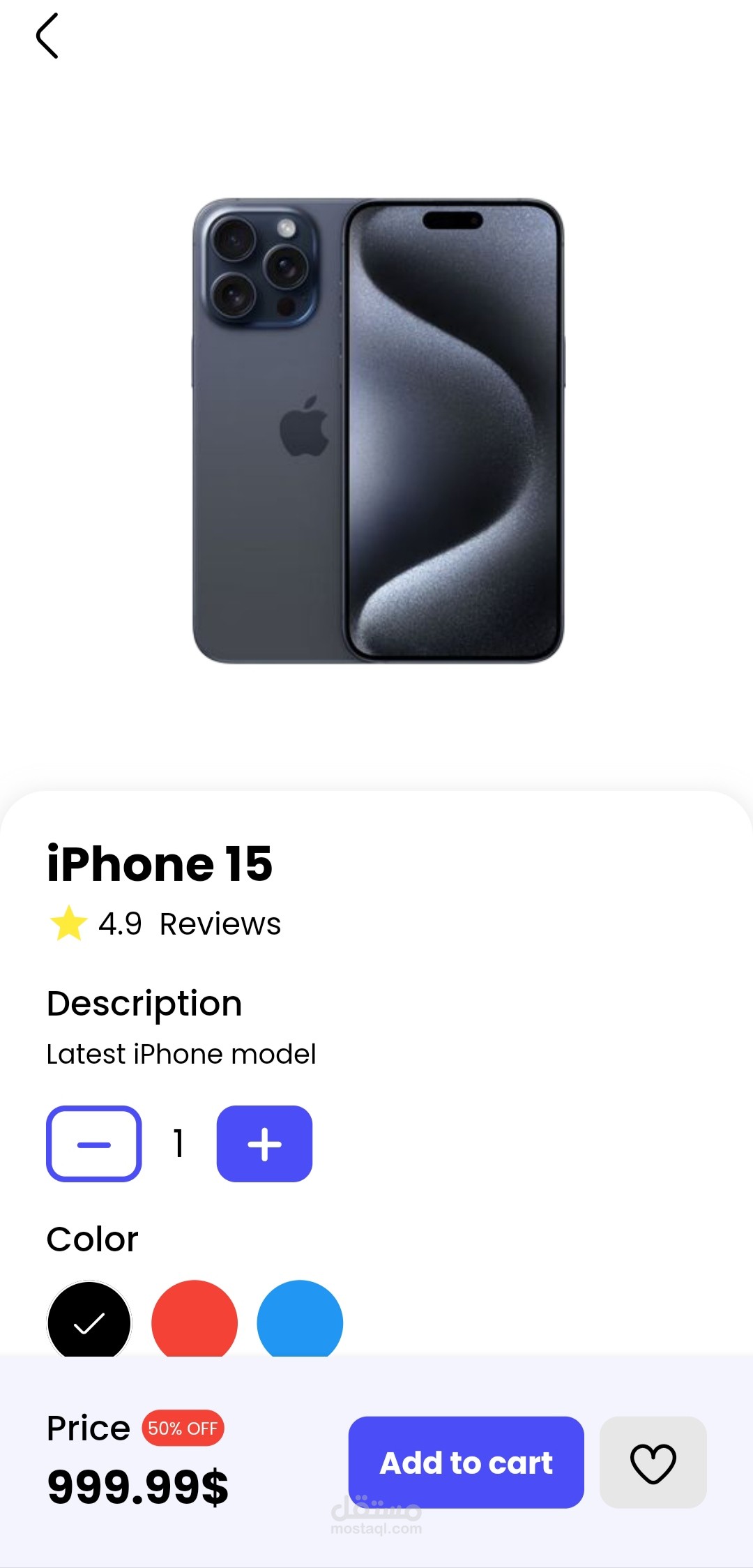The height and width of the screenshot is (1568, 753).
Task: Increase quantity with the plus button
Action: (x=264, y=1144)
